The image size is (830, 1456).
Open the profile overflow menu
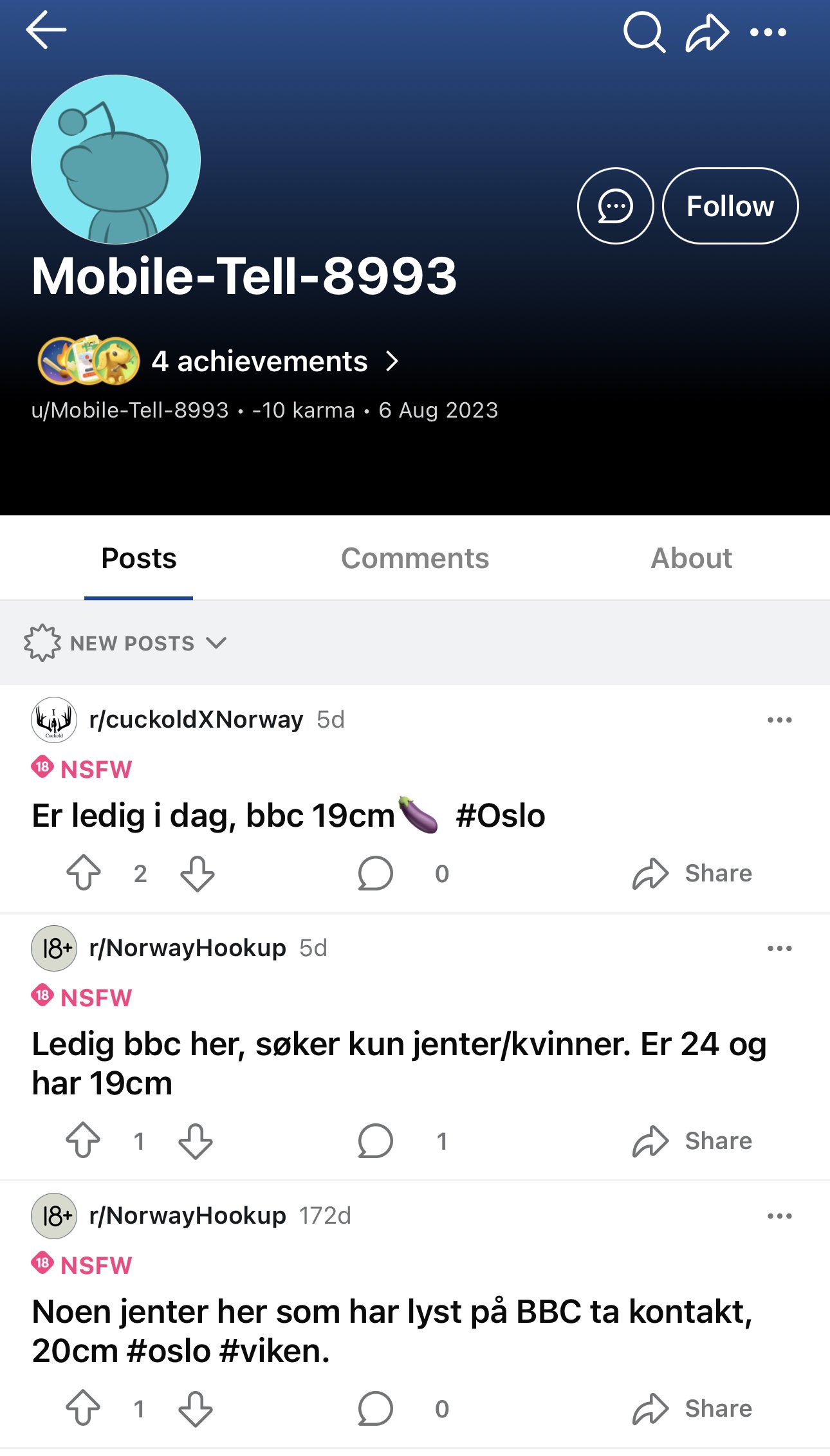[x=768, y=32]
